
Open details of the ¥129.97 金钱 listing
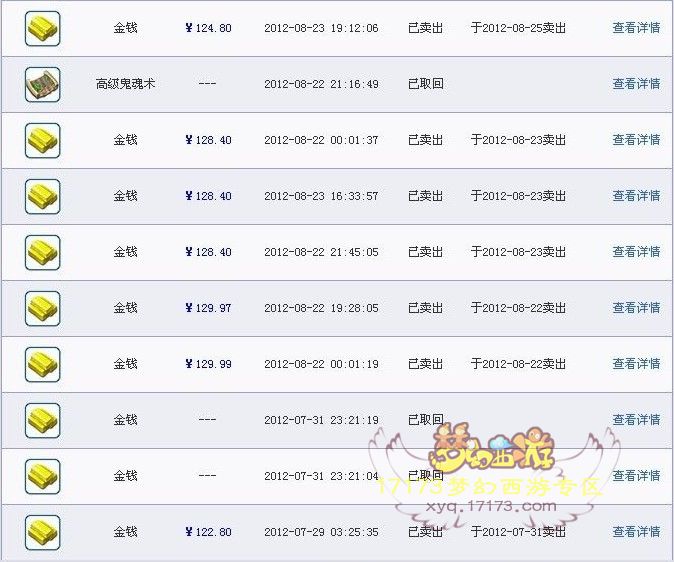tap(636, 308)
